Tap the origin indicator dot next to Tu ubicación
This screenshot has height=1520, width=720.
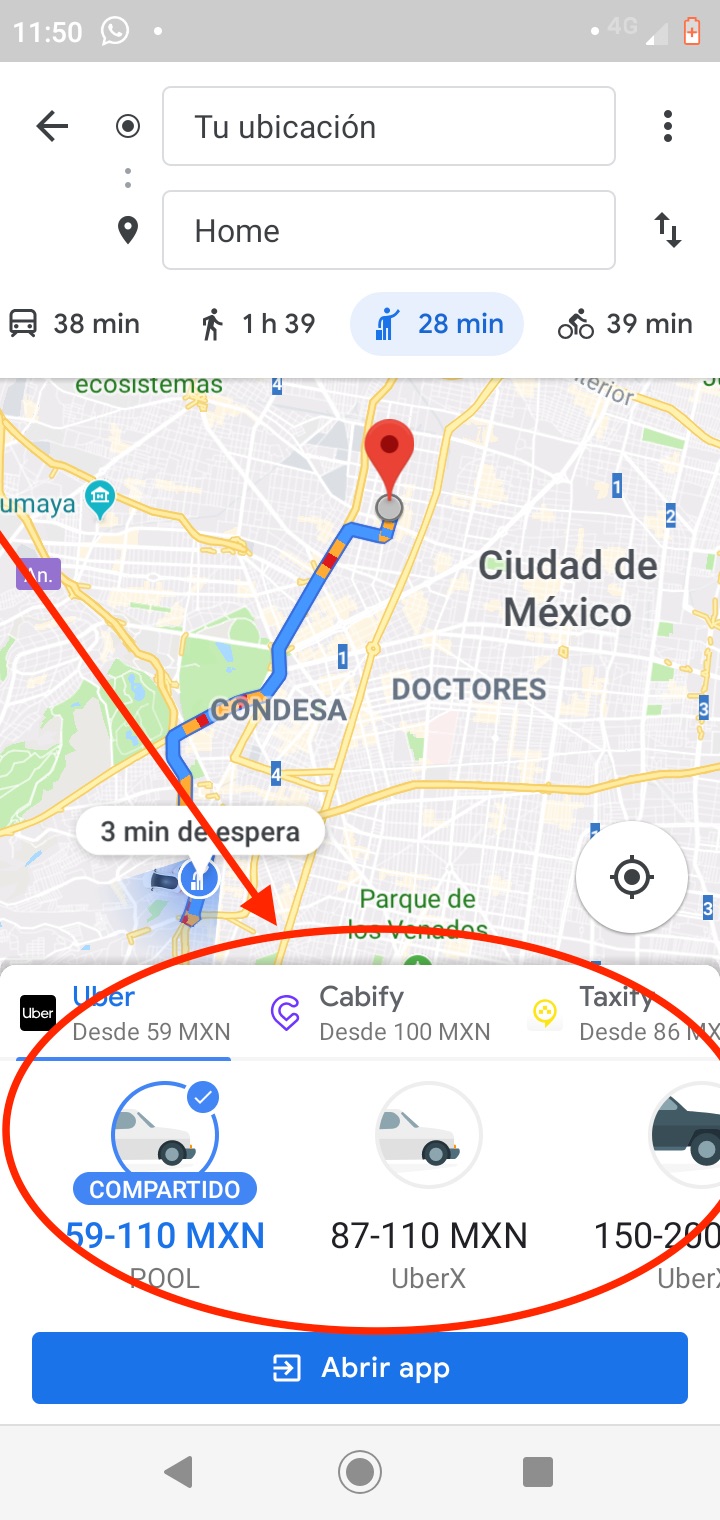coord(127,126)
